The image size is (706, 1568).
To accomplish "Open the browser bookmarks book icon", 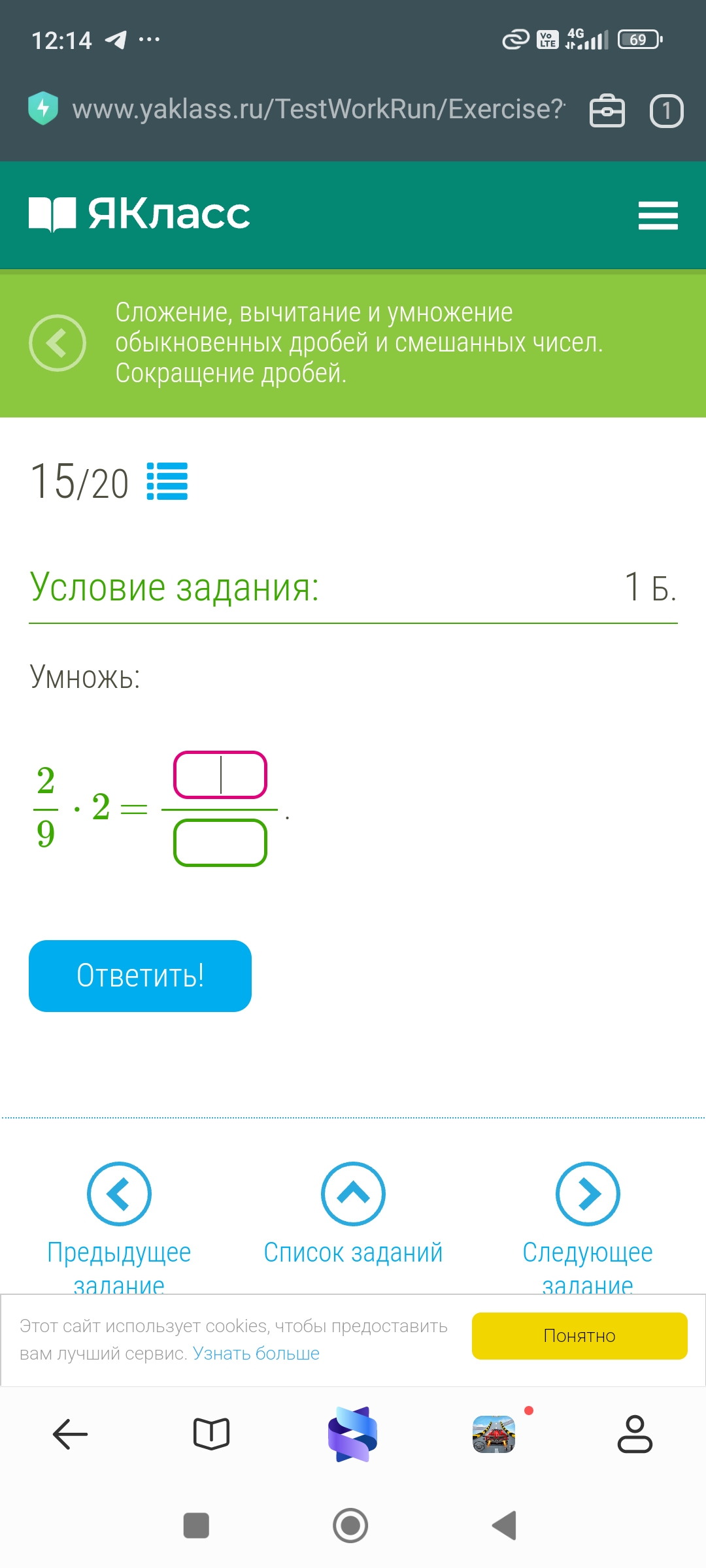I will 212,1434.
